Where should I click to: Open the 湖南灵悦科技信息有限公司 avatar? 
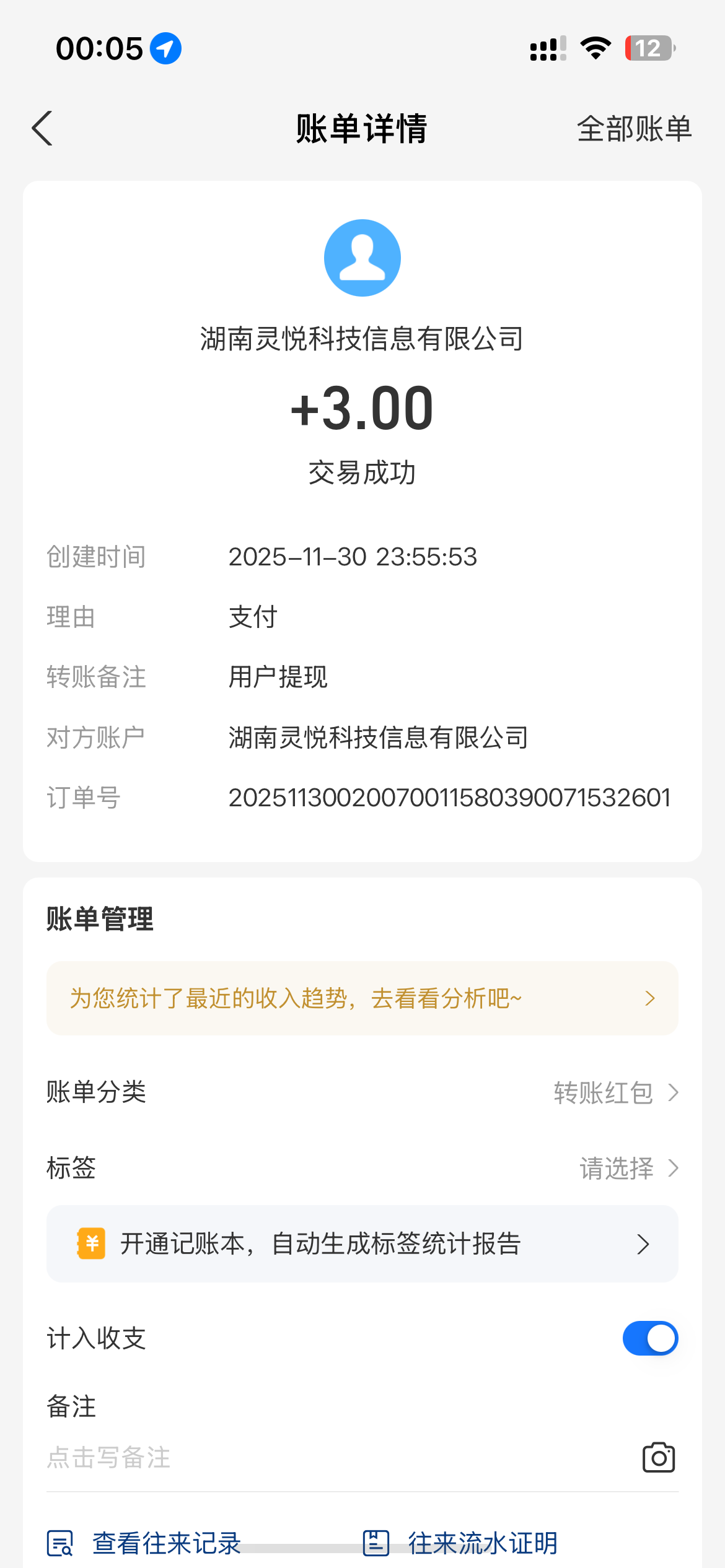(x=362, y=258)
